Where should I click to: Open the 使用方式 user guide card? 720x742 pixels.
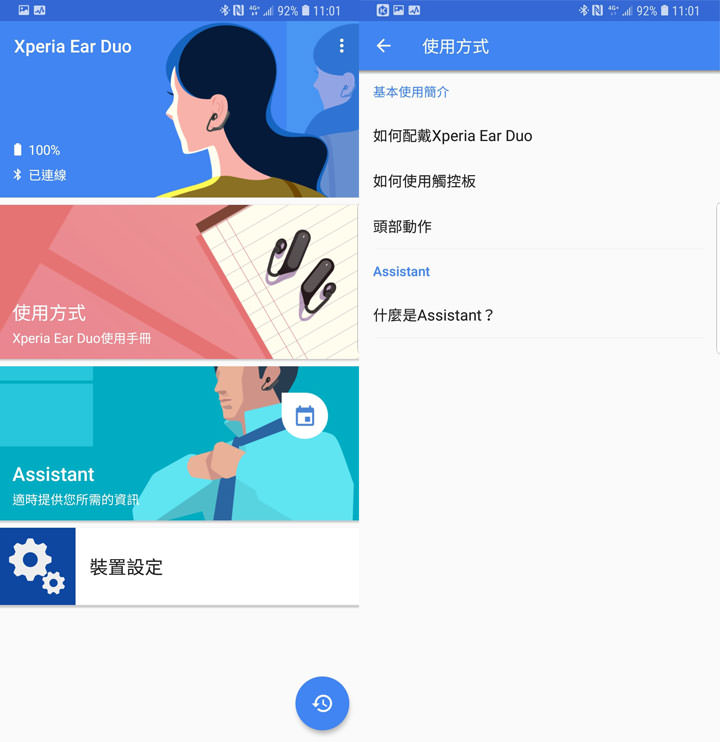pos(179,282)
